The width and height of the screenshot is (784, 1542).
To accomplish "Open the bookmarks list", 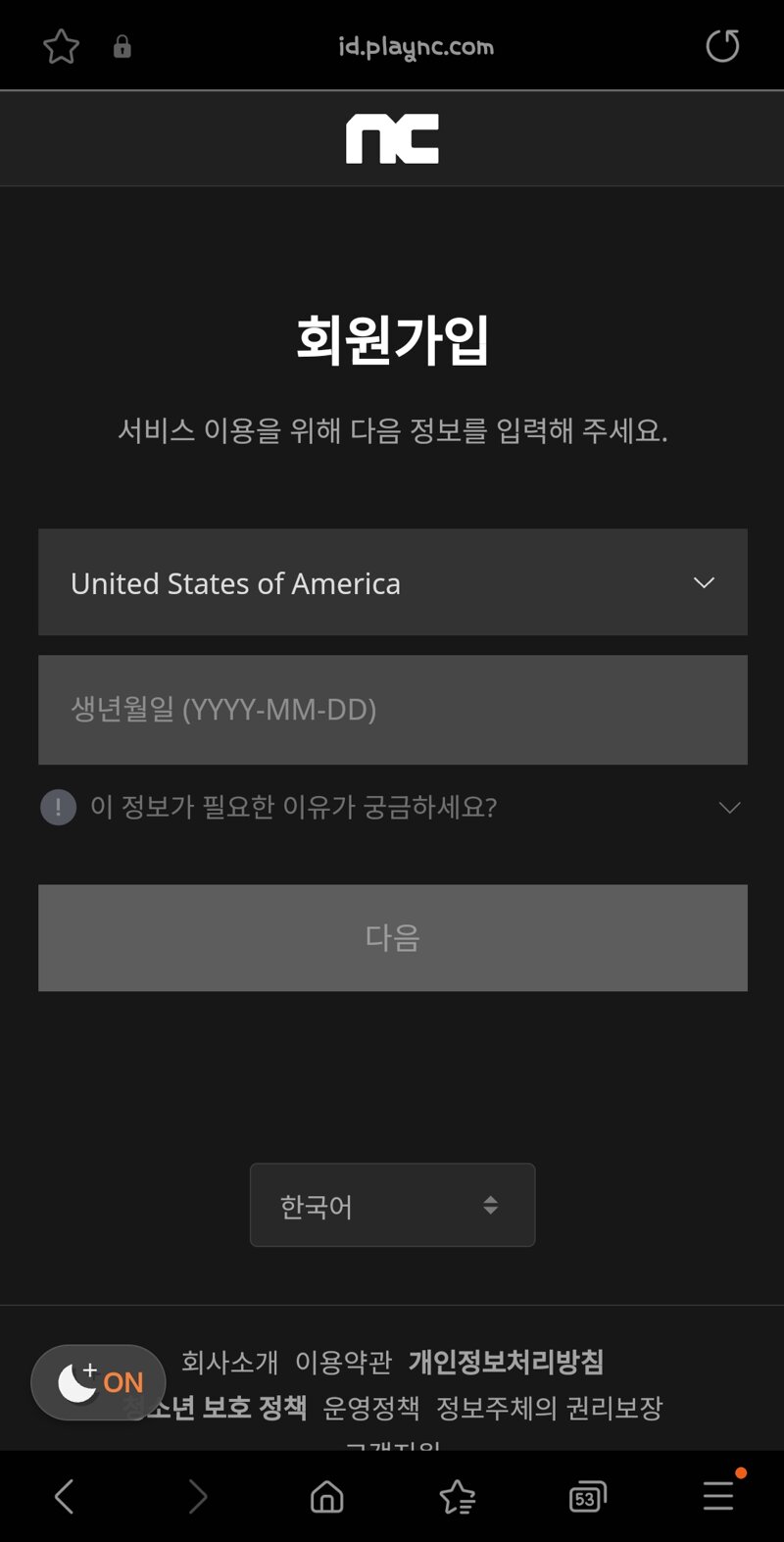I will [457, 1497].
